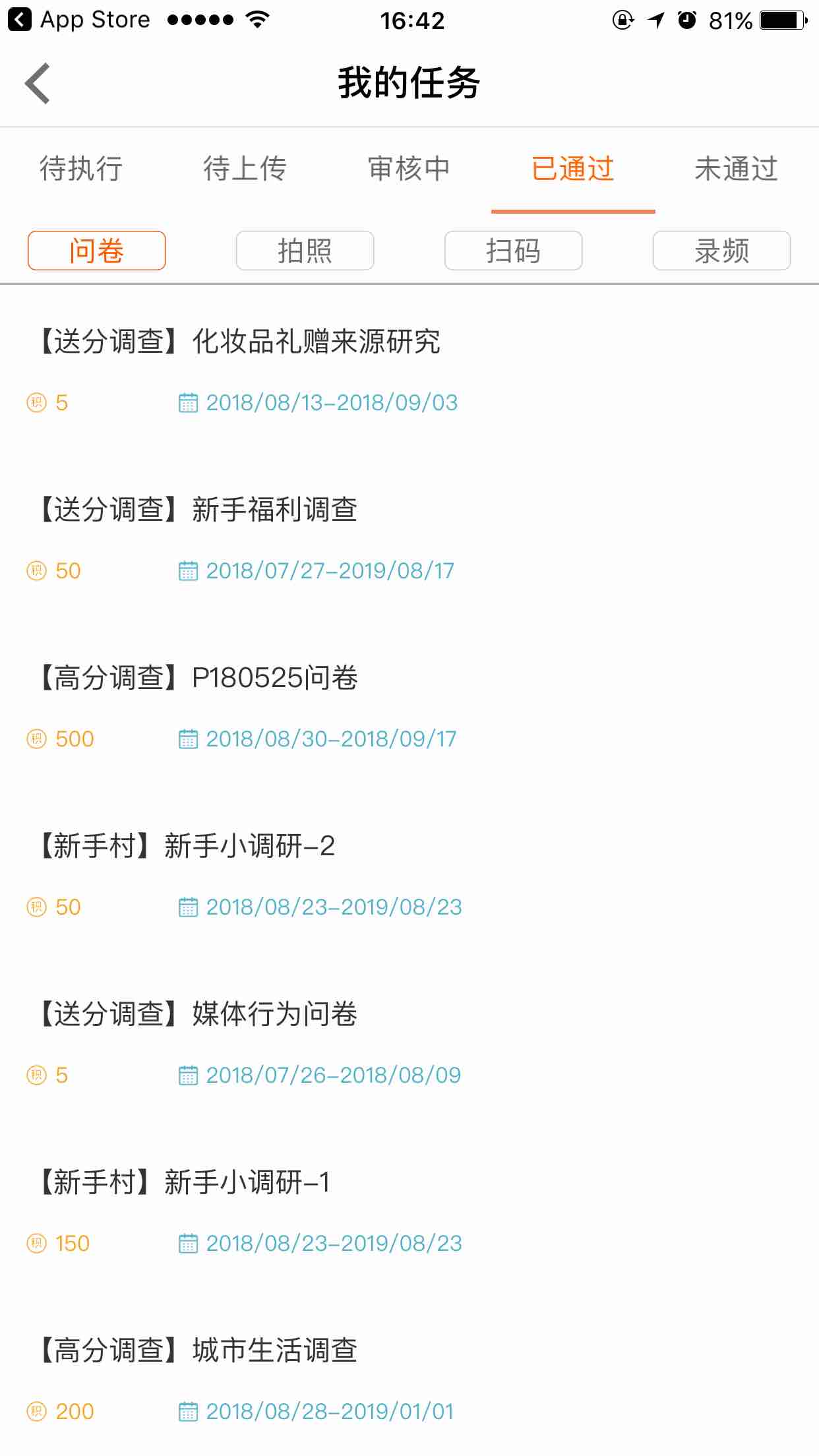Filter tasks by 拍照
Viewport: 819px width, 1456px height.
305,251
